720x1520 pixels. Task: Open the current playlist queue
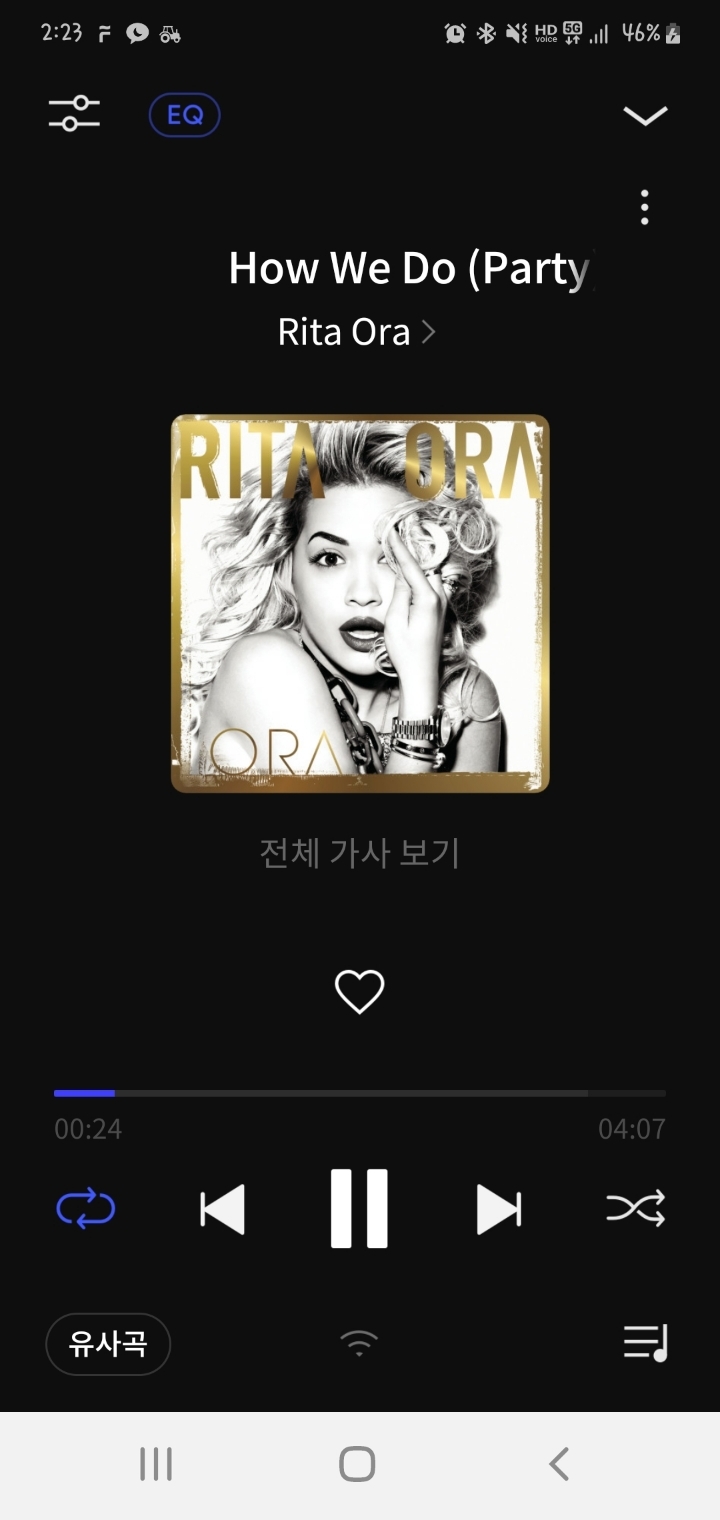tap(645, 1343)
